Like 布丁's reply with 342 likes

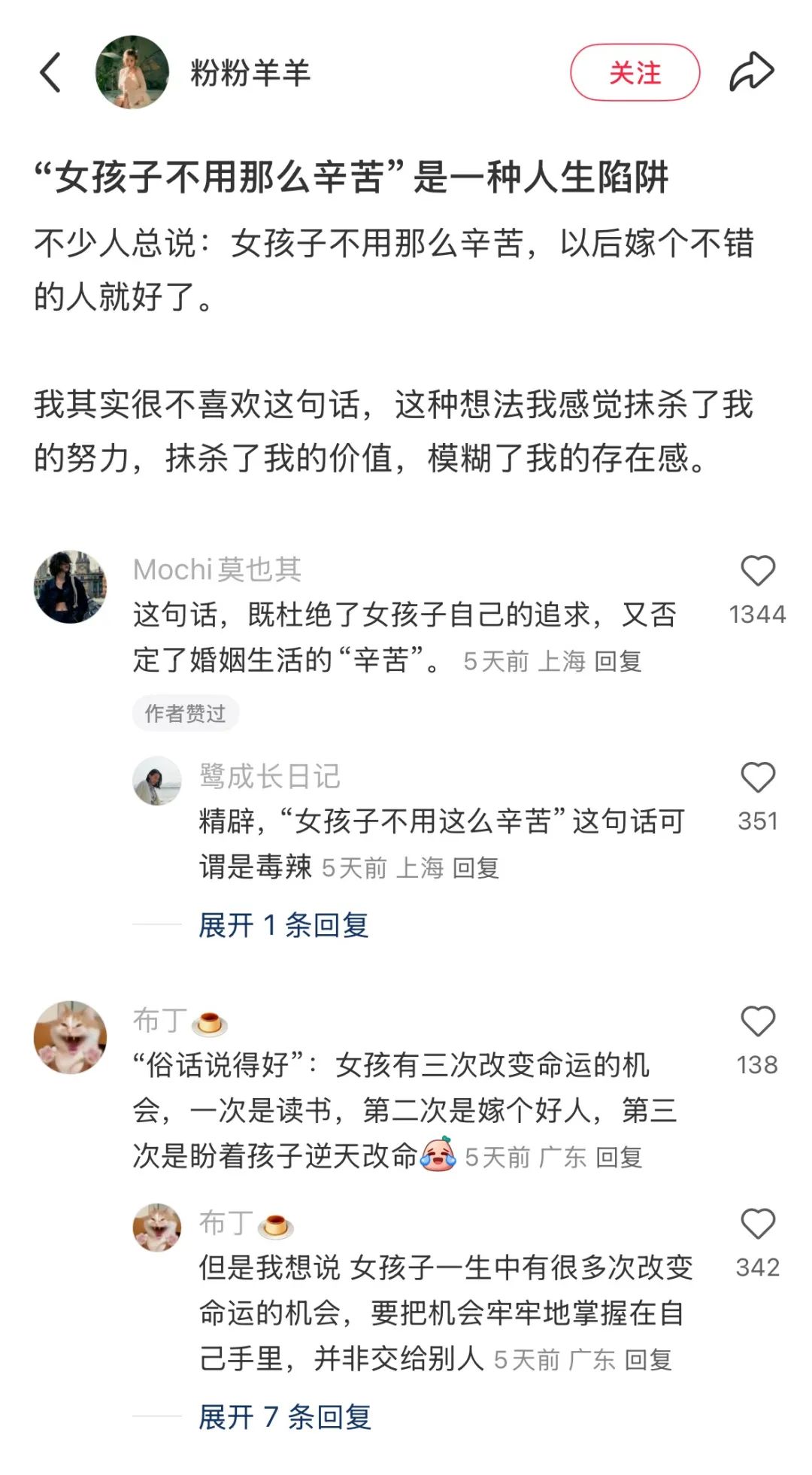[x=757, y=1225]
